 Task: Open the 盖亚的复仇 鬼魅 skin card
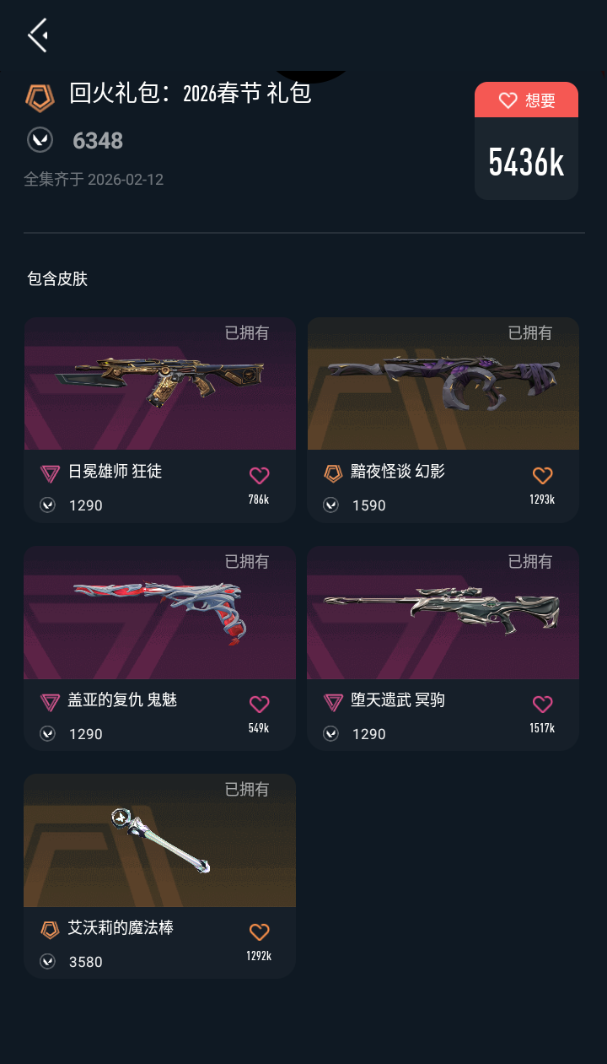tap(159, 648)
